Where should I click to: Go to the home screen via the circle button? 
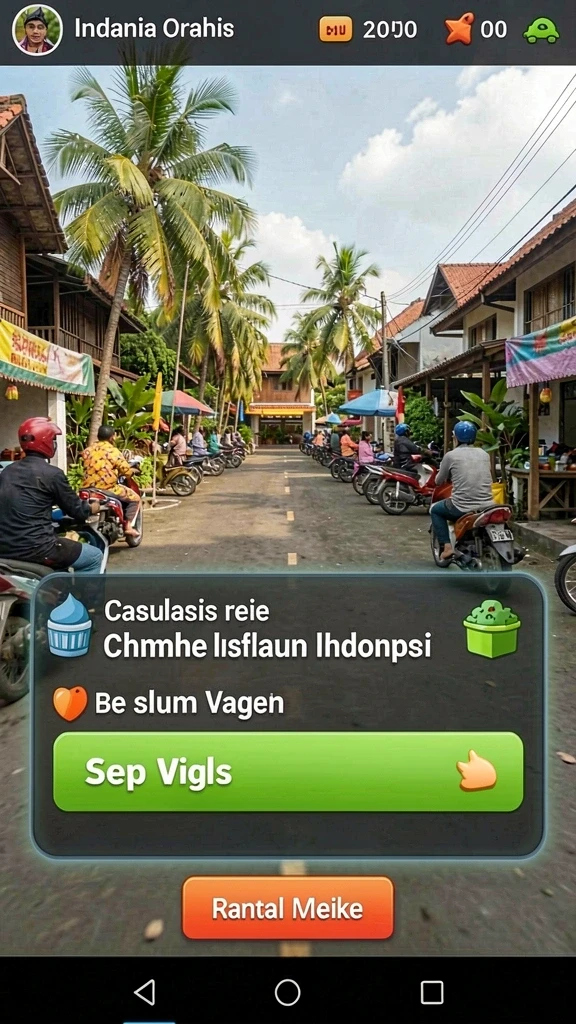point(287,993)
